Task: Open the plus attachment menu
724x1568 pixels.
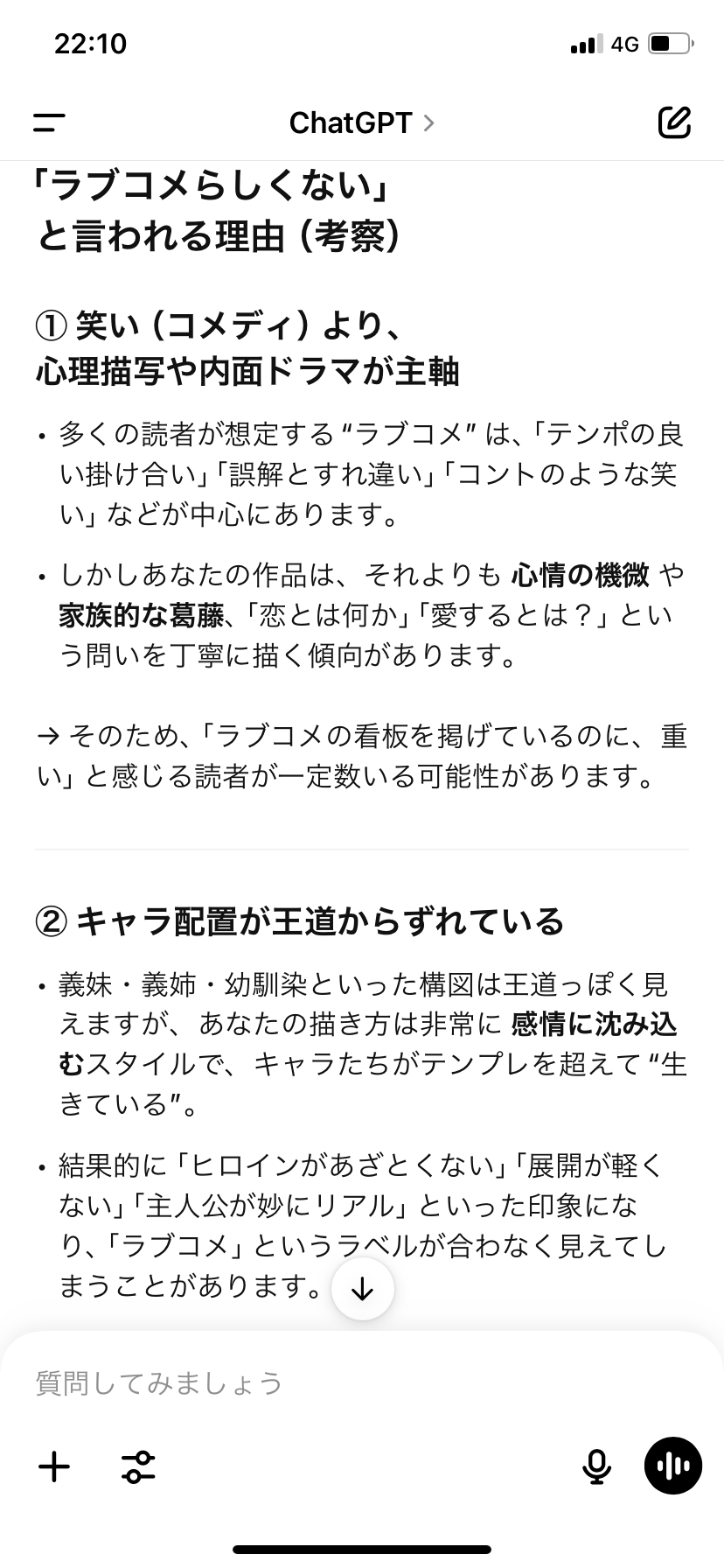Action: coord(54,1466)
